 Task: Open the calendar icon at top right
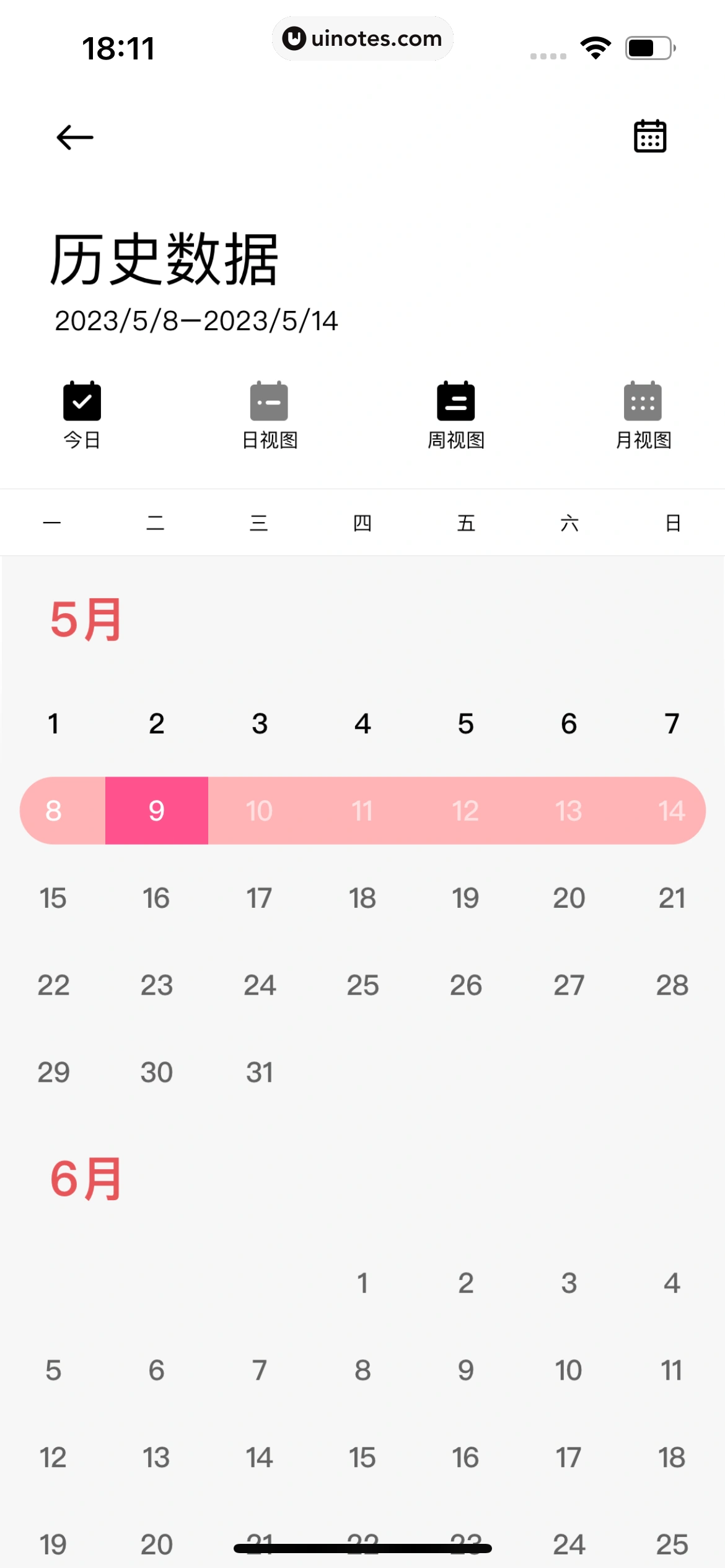(649, 136)
